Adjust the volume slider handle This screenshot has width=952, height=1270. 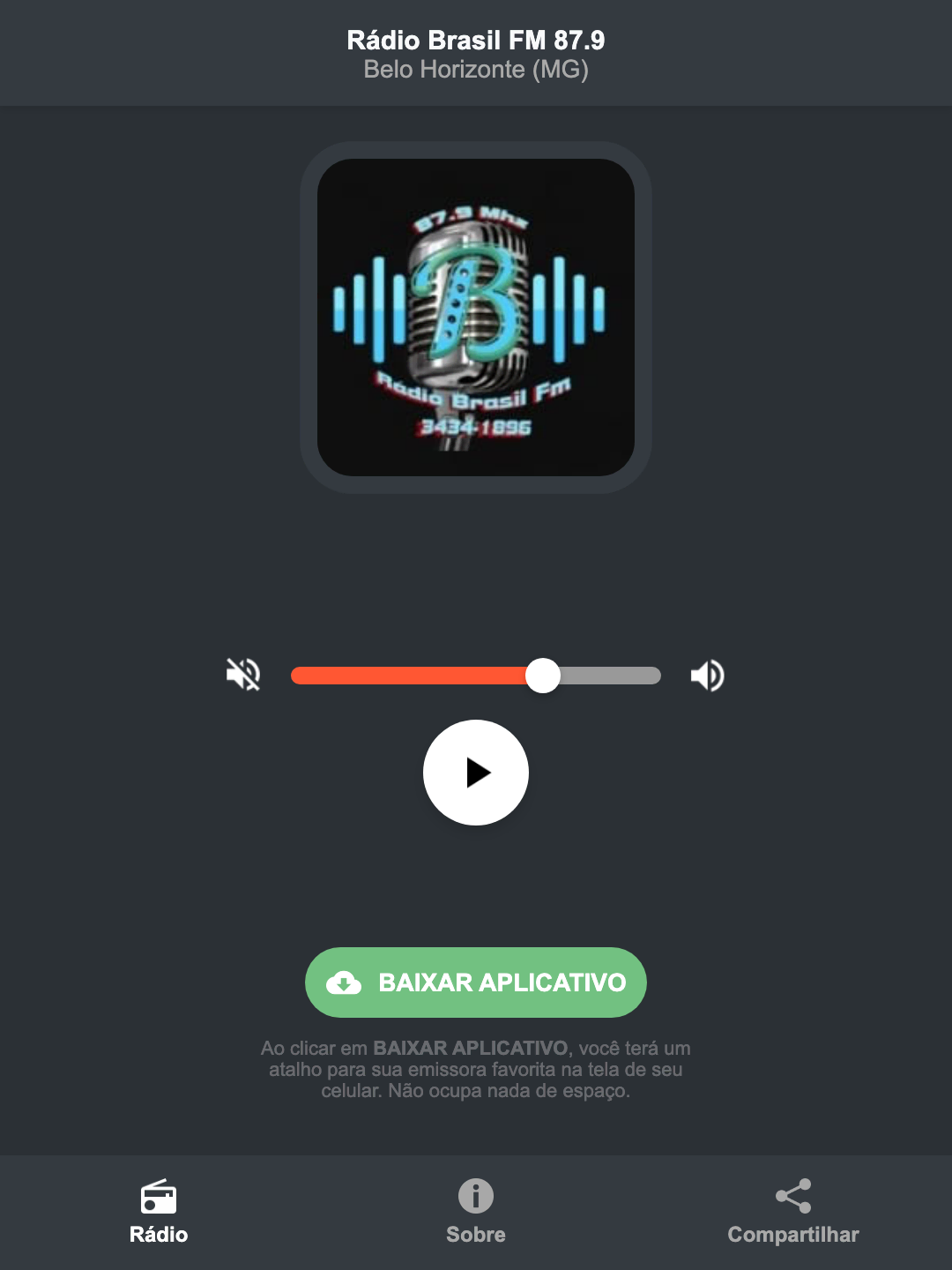544,675
